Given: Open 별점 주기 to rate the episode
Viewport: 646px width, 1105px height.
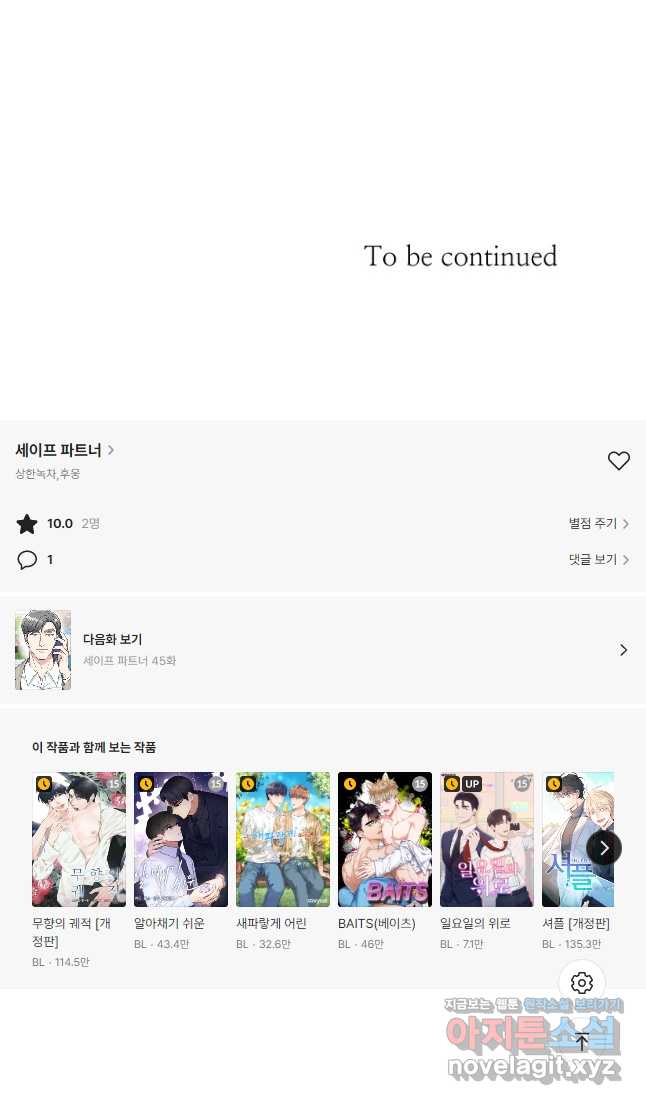Looking at the screenshot, I should (598, 523).
